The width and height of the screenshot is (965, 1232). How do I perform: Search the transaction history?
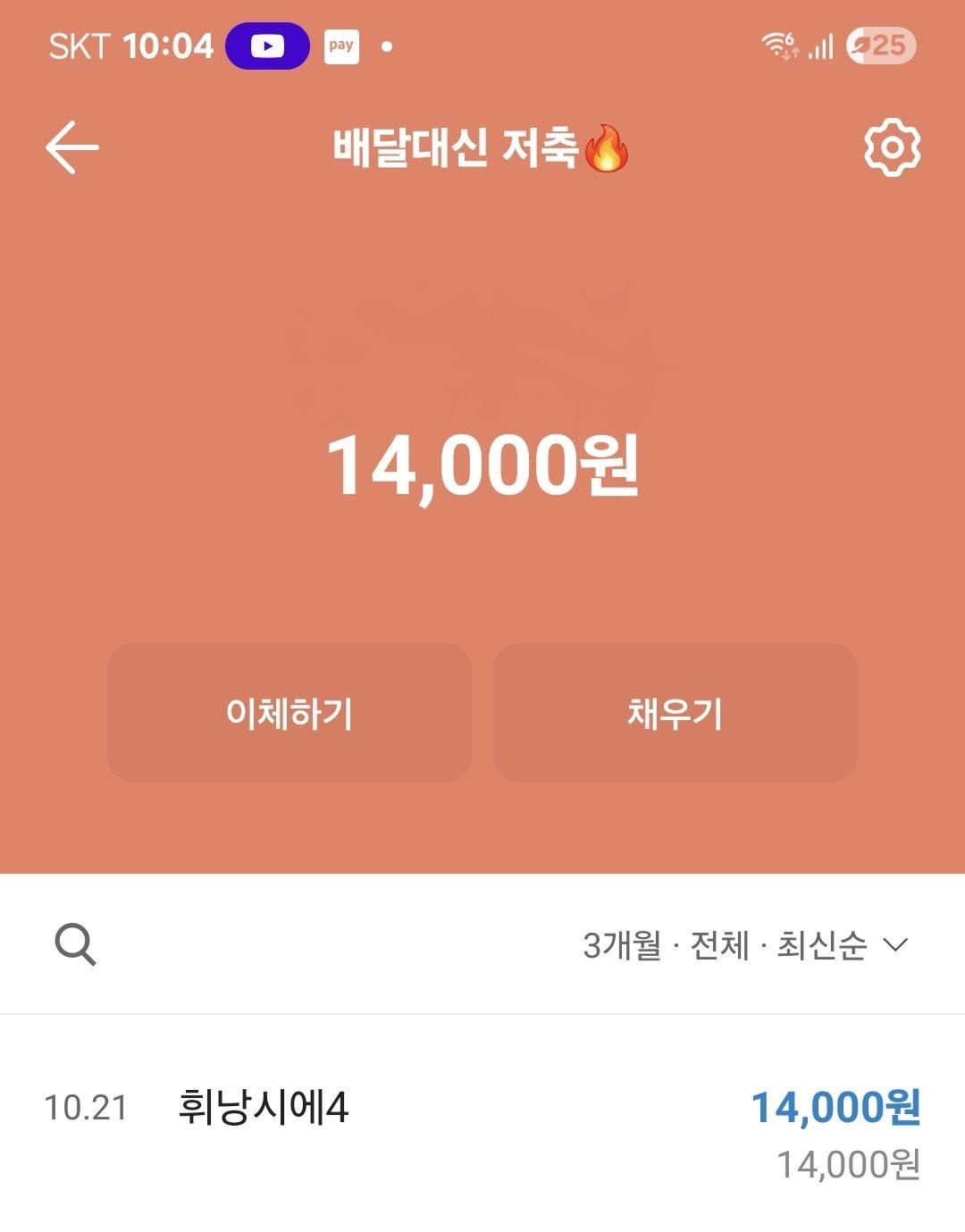coord(75,944)
